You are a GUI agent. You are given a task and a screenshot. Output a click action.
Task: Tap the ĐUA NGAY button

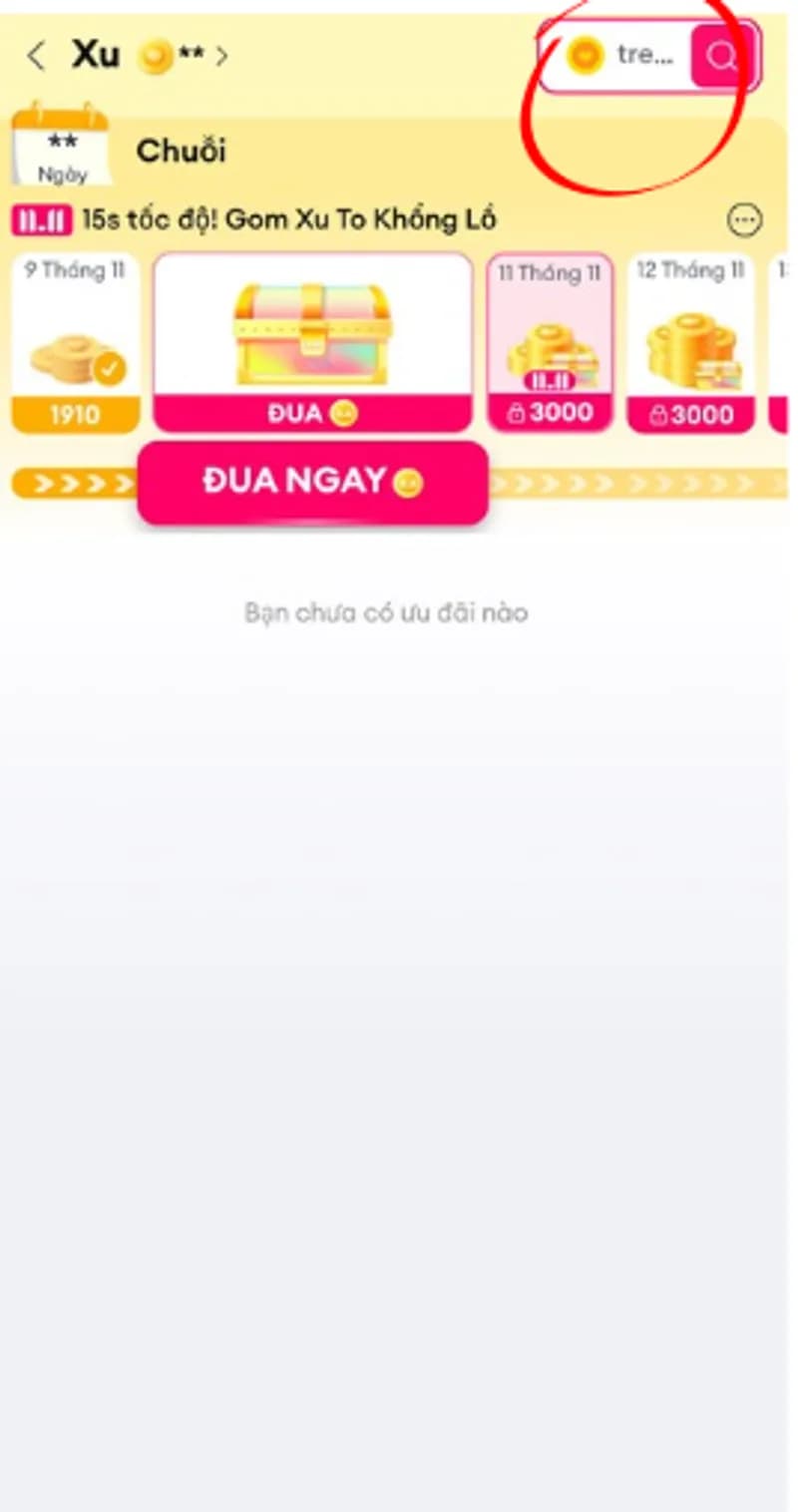[x=312, y=483]
